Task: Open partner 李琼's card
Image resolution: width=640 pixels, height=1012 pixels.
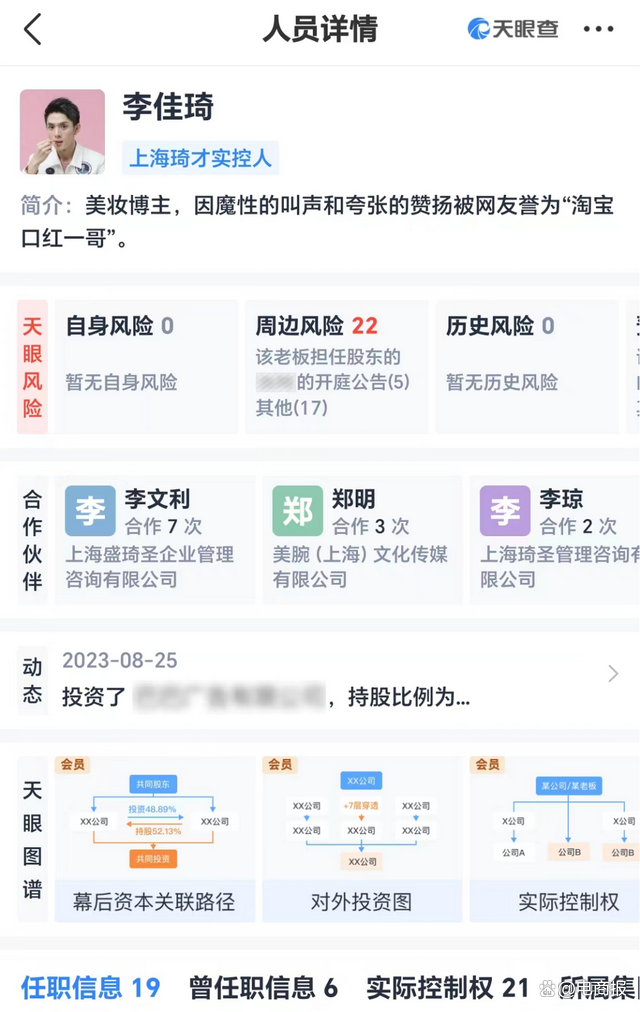Action: pyautogui.click(x=555, y=538)
